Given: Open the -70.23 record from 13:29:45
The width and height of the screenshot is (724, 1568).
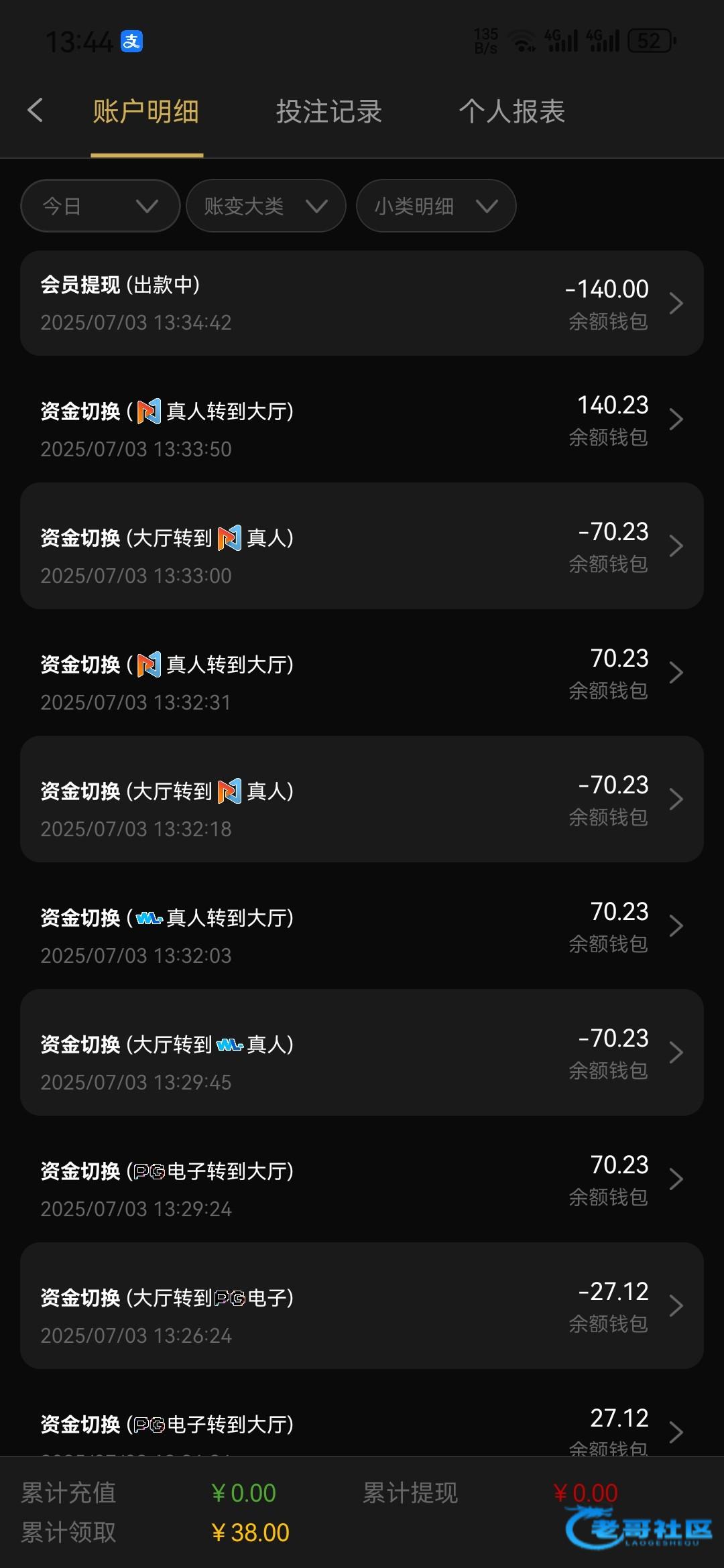Looking at the screenshot, I should pyautogui.click(x=362, y=1053).
